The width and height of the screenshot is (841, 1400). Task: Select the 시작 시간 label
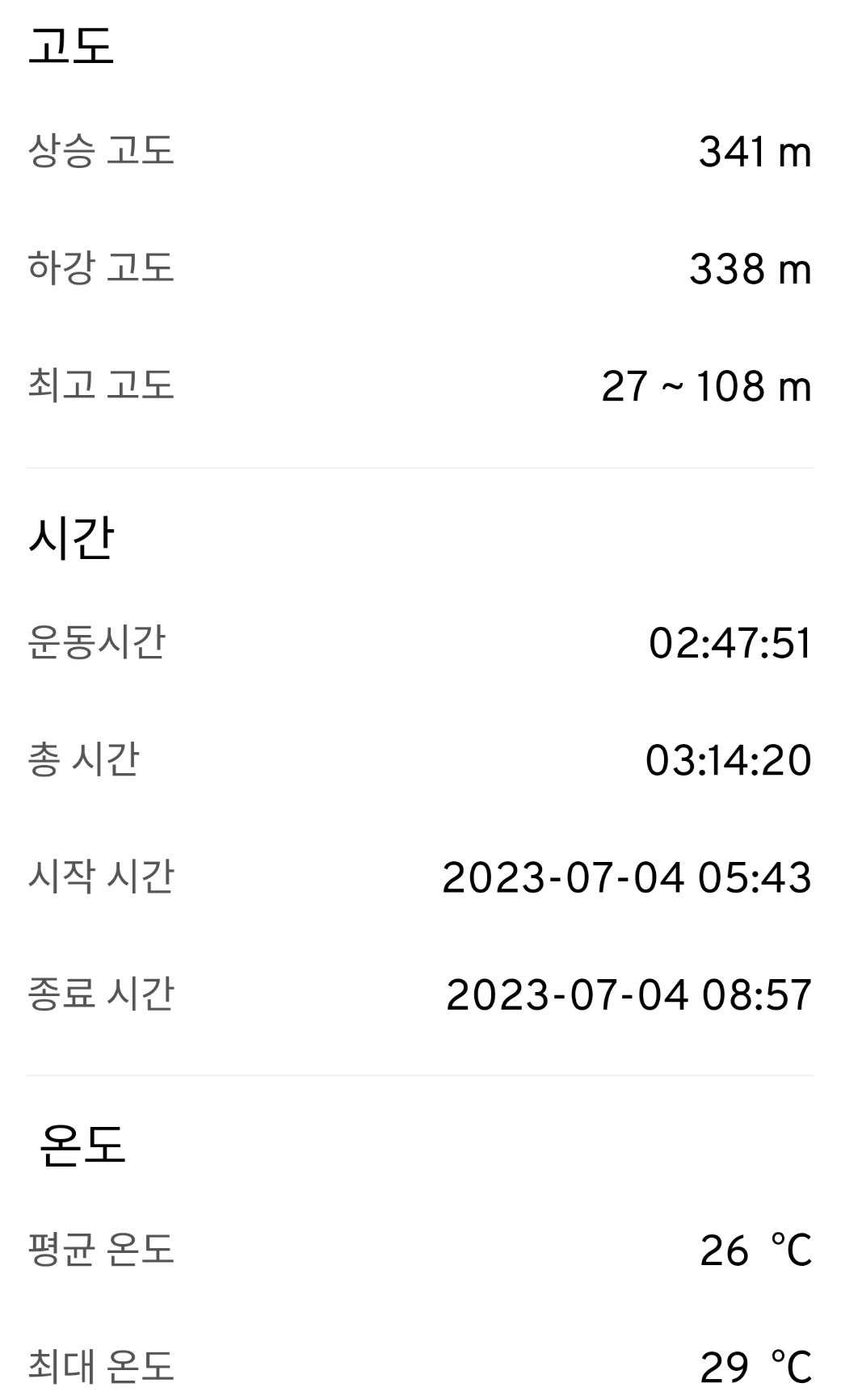pyautogui.click(x=99, y=877)
